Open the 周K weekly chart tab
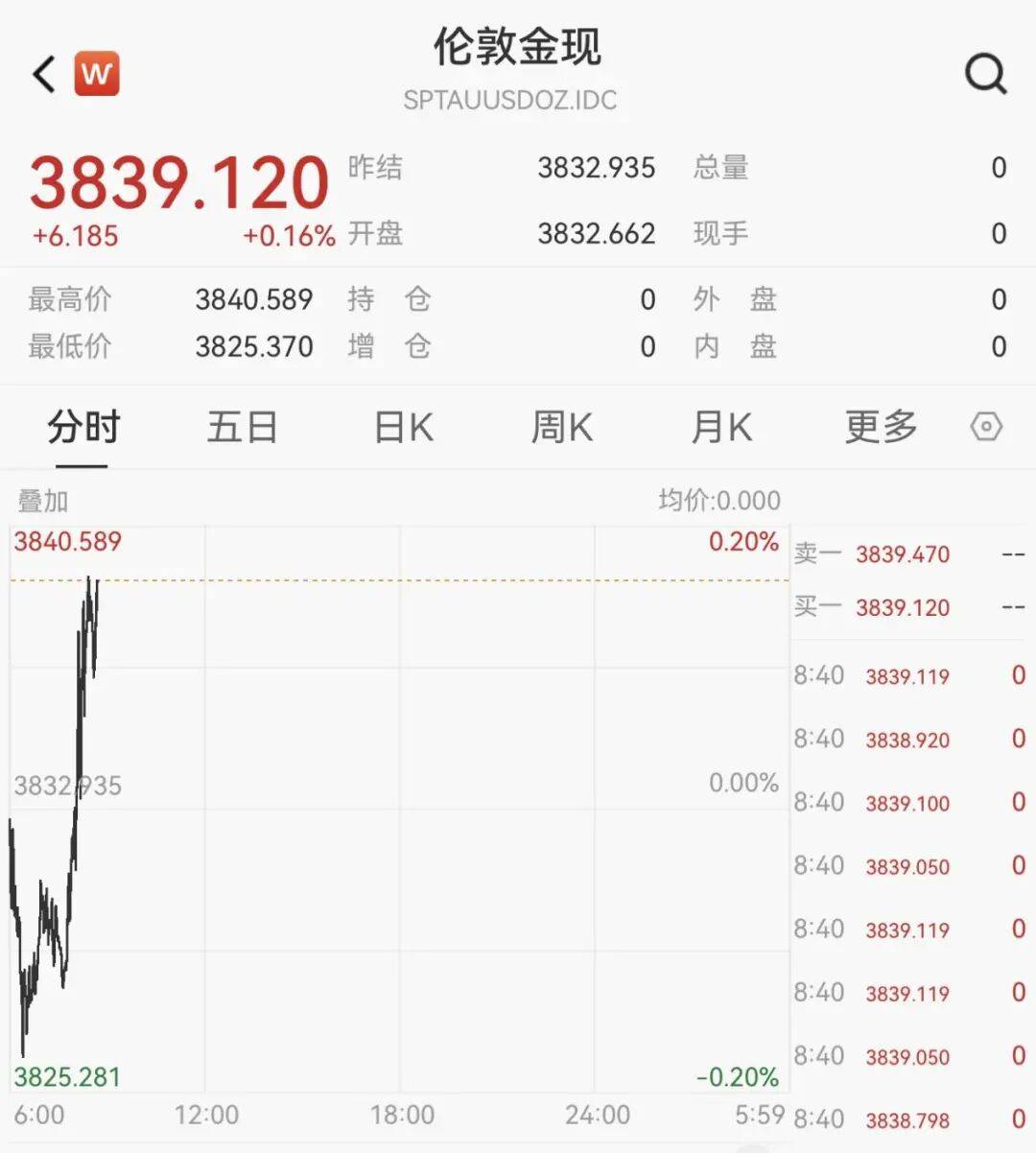The image size is (1036, 1153). pos(561,427)
